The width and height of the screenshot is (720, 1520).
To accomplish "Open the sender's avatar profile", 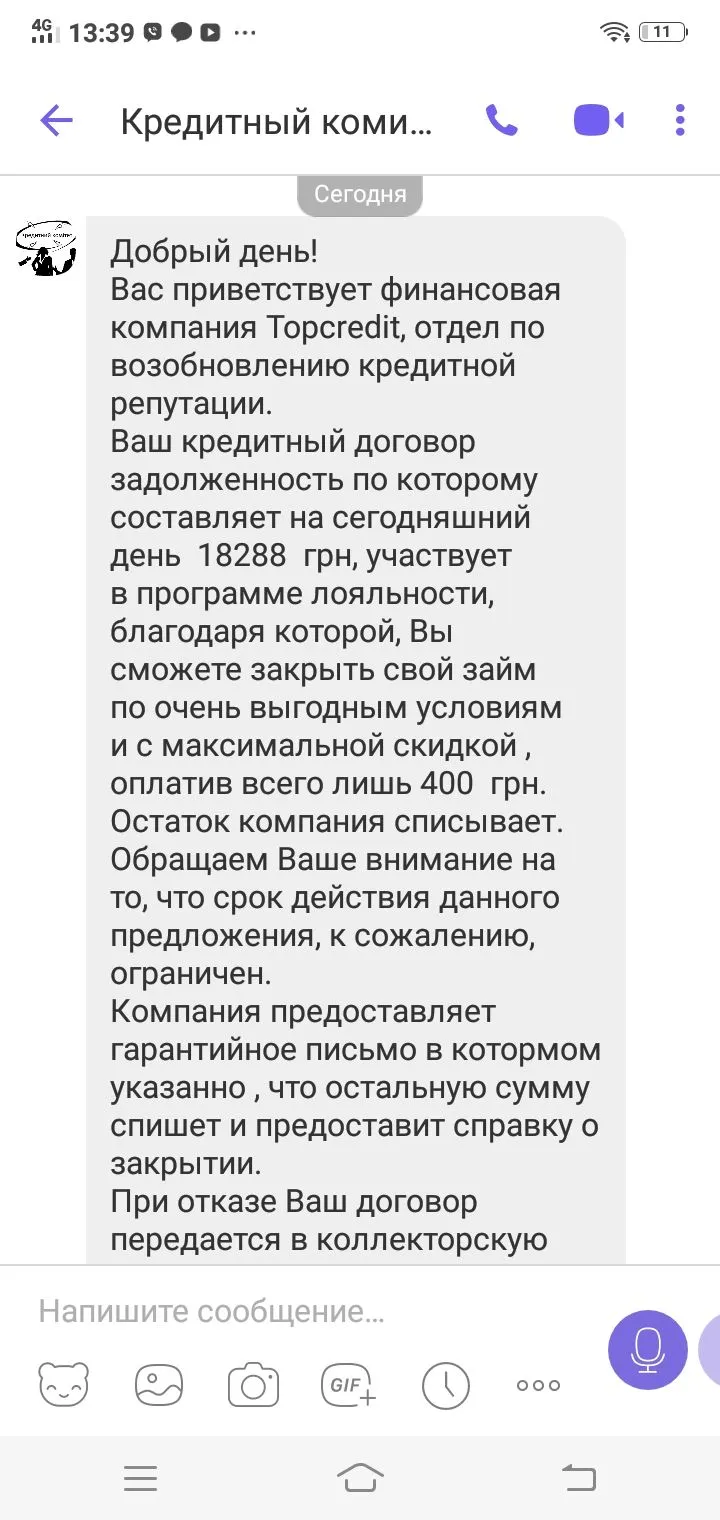I will (46, 247).
